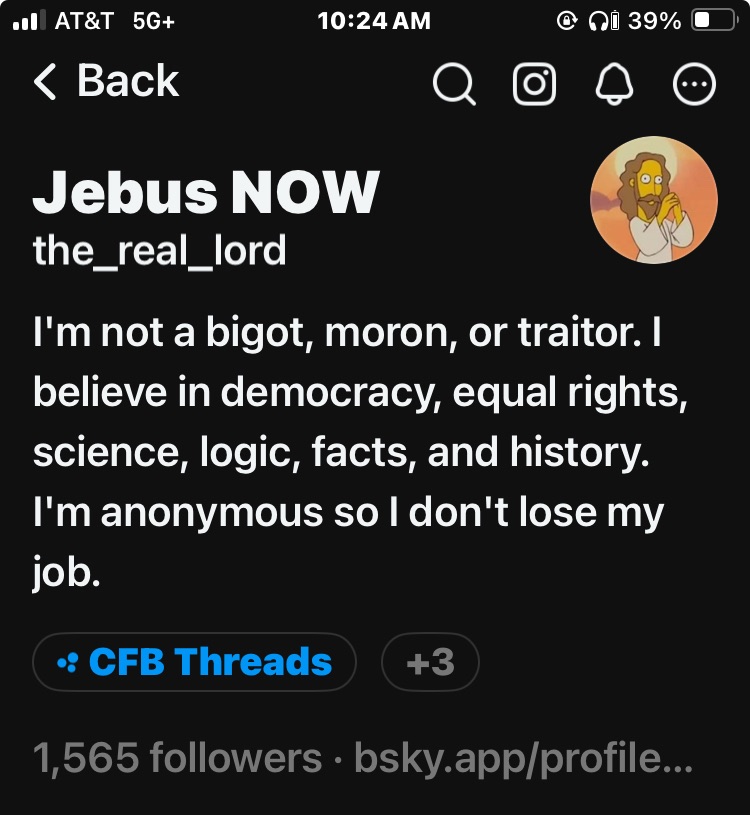
Task: Open the Instagram profile icon
Action: (534, 85)
